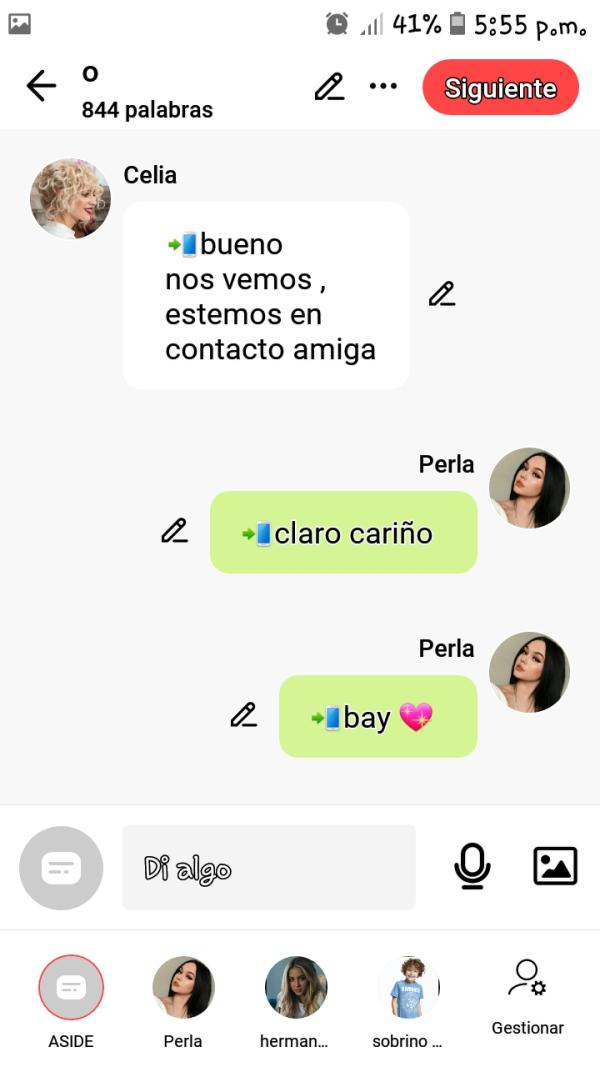Tap the red Siguiente button

[500, 88]
